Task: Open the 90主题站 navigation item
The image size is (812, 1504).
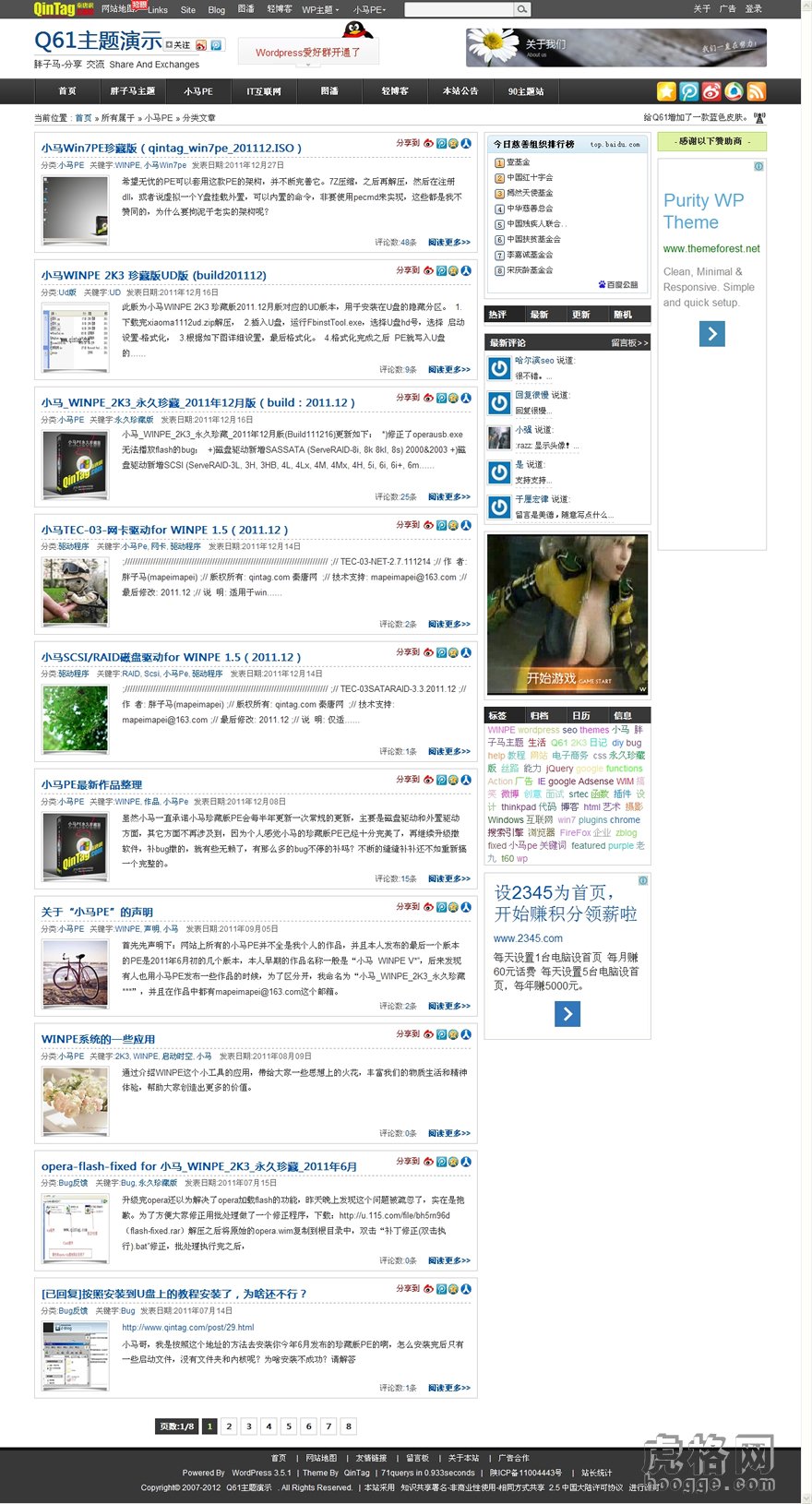Action: tap(526, 91)
